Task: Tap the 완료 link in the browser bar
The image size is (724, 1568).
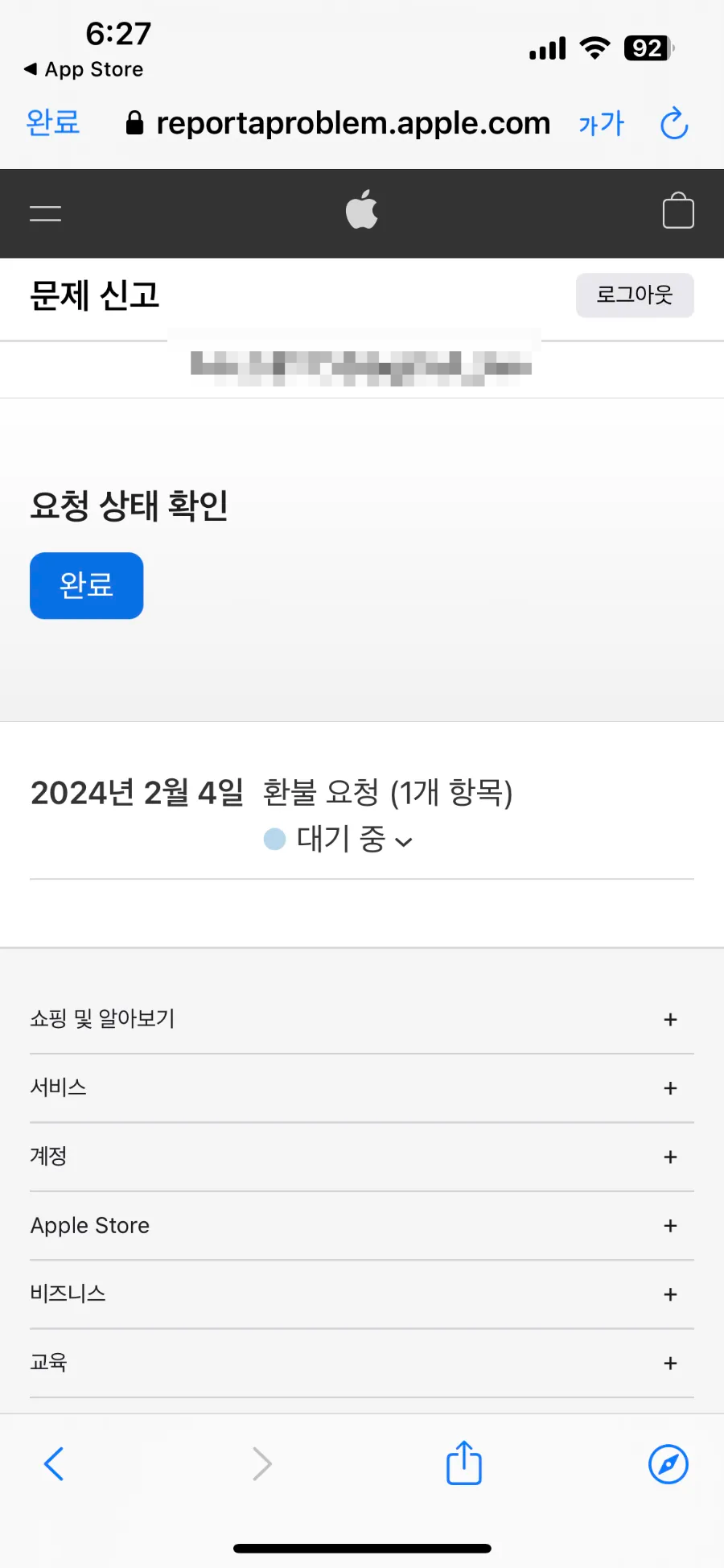Action: (53, 123)
